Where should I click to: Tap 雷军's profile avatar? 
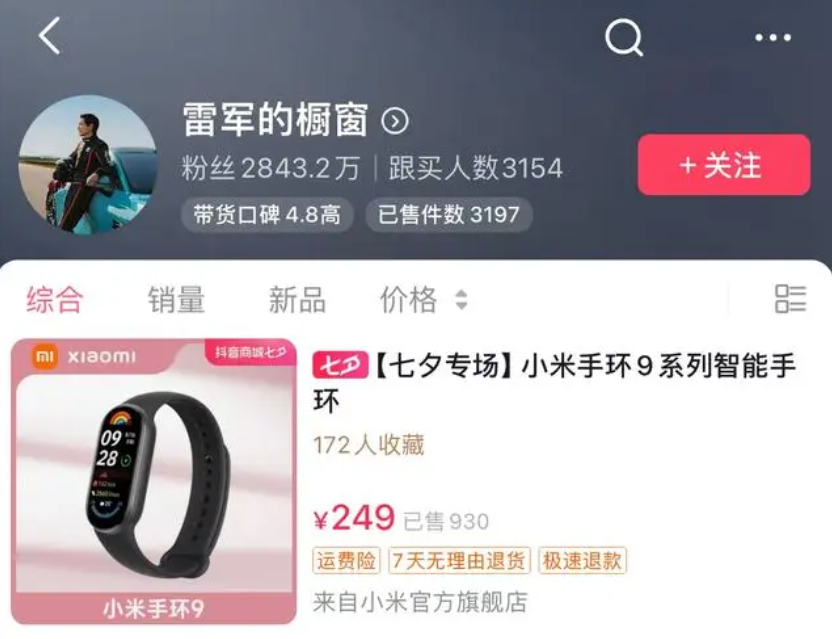pyautogui.click(x=88, y=165)
